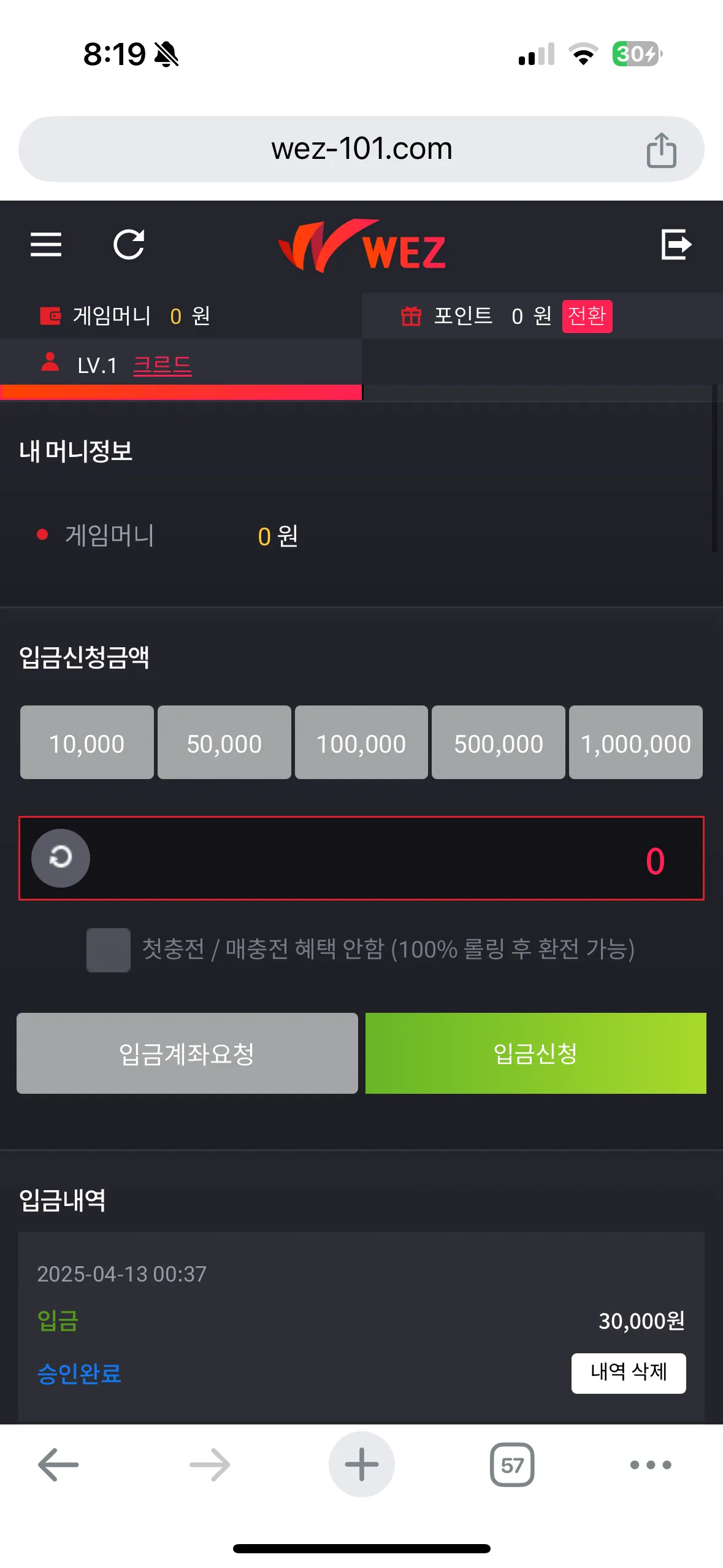723x1568 pixels.
Task: Select the 50,000 deposit amount
Action: [224, 743]
